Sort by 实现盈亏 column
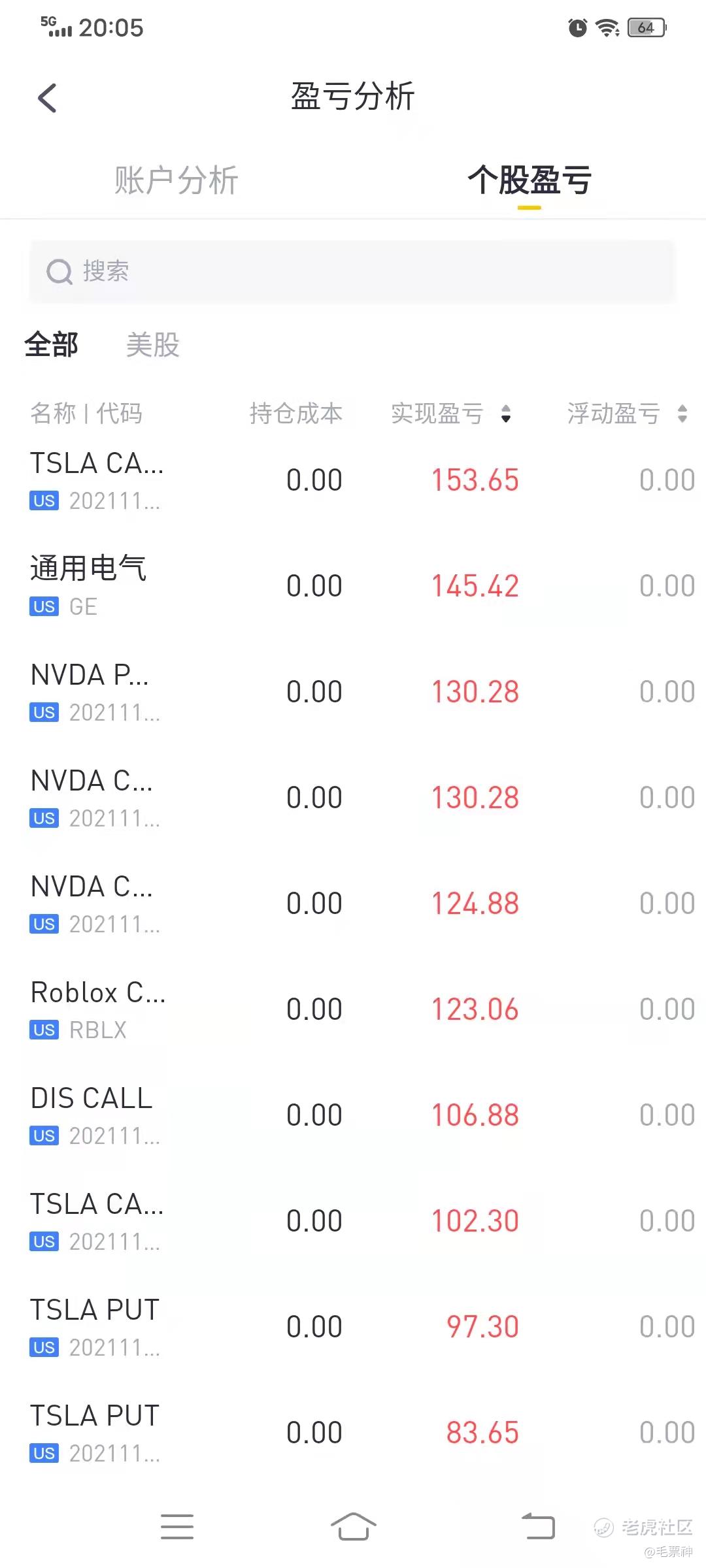The image size is (706, 1568). pos(450,414)
